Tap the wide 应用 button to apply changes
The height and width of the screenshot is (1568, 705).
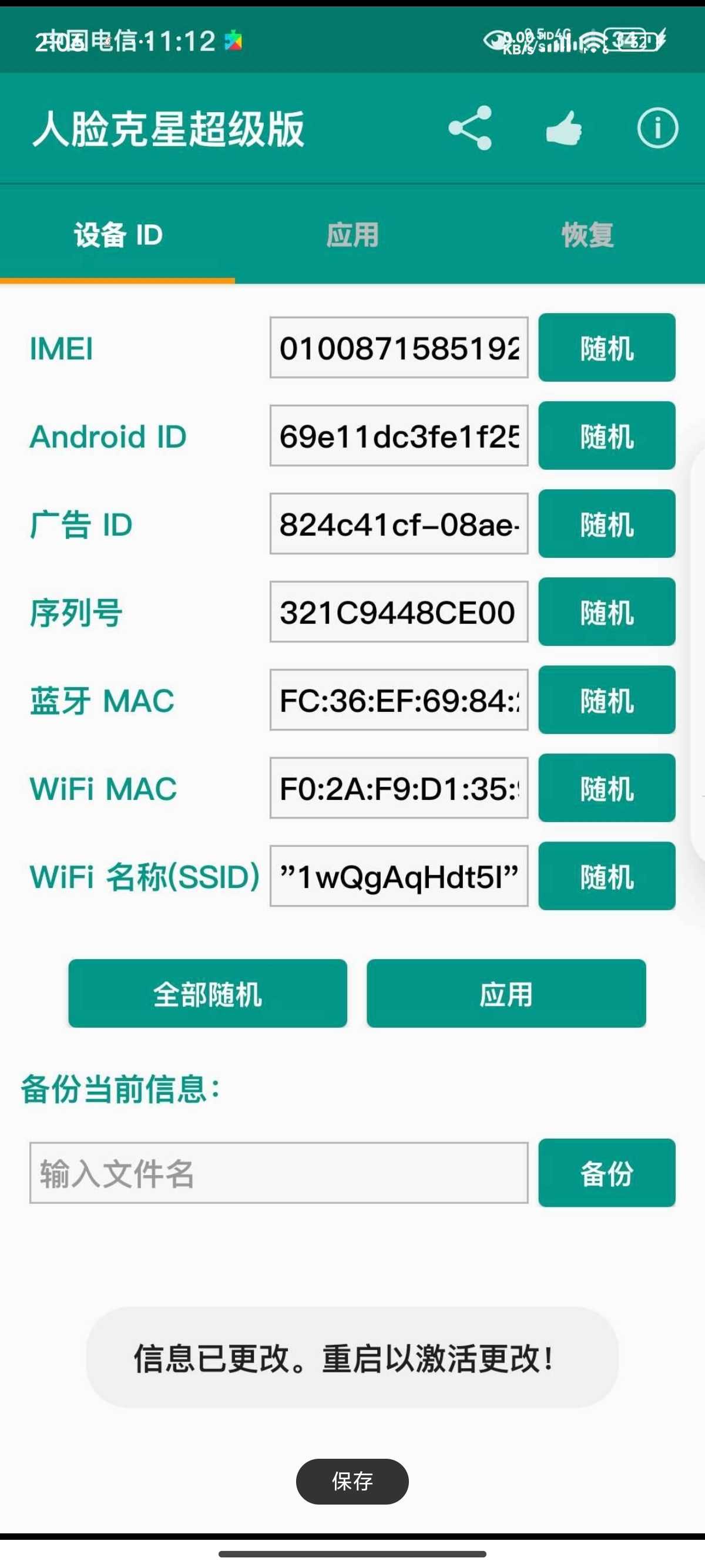pos(506,994)
